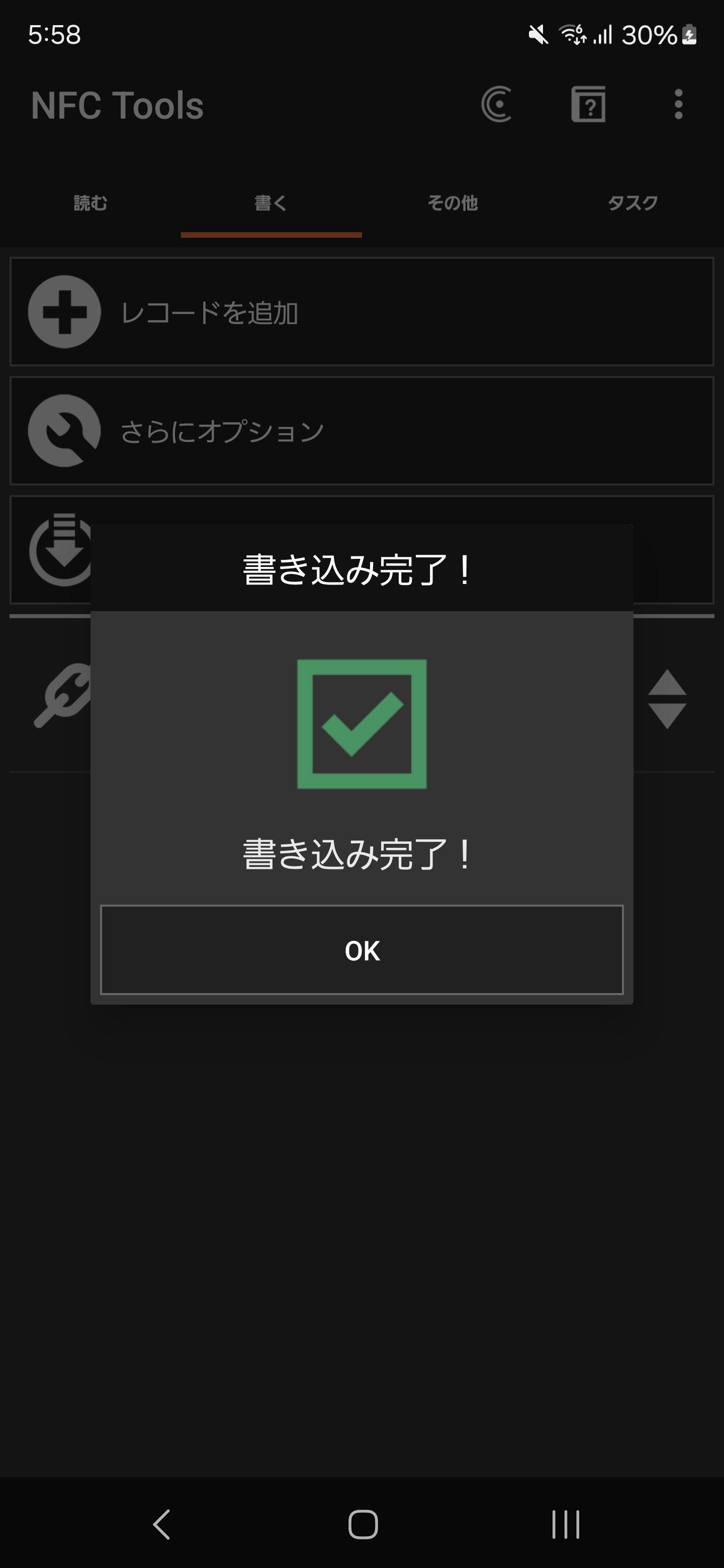
Task: Add a new record with the plus icon
Action: 64,311
